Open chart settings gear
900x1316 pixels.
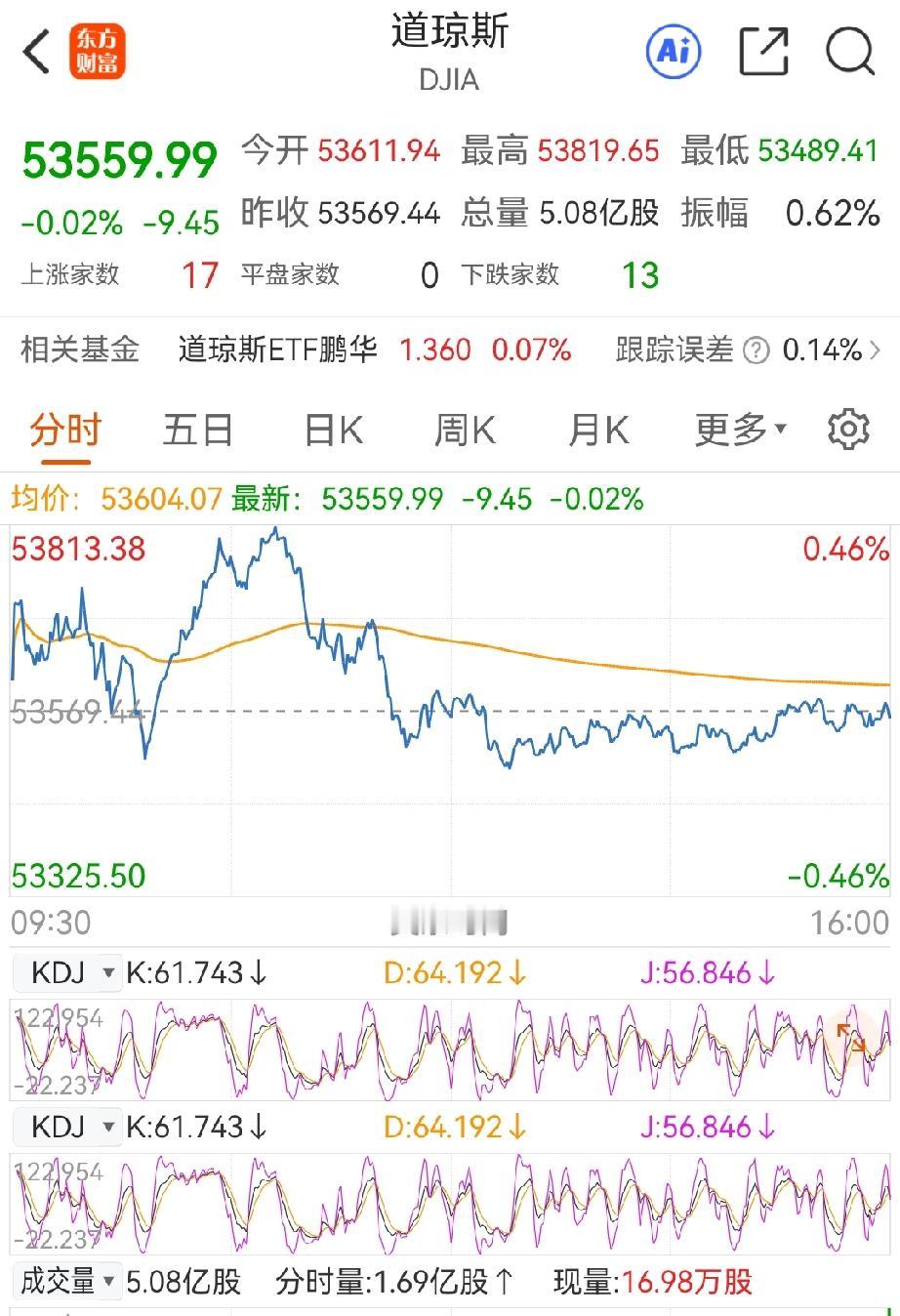pyautogui.click(x=848, y=430)
